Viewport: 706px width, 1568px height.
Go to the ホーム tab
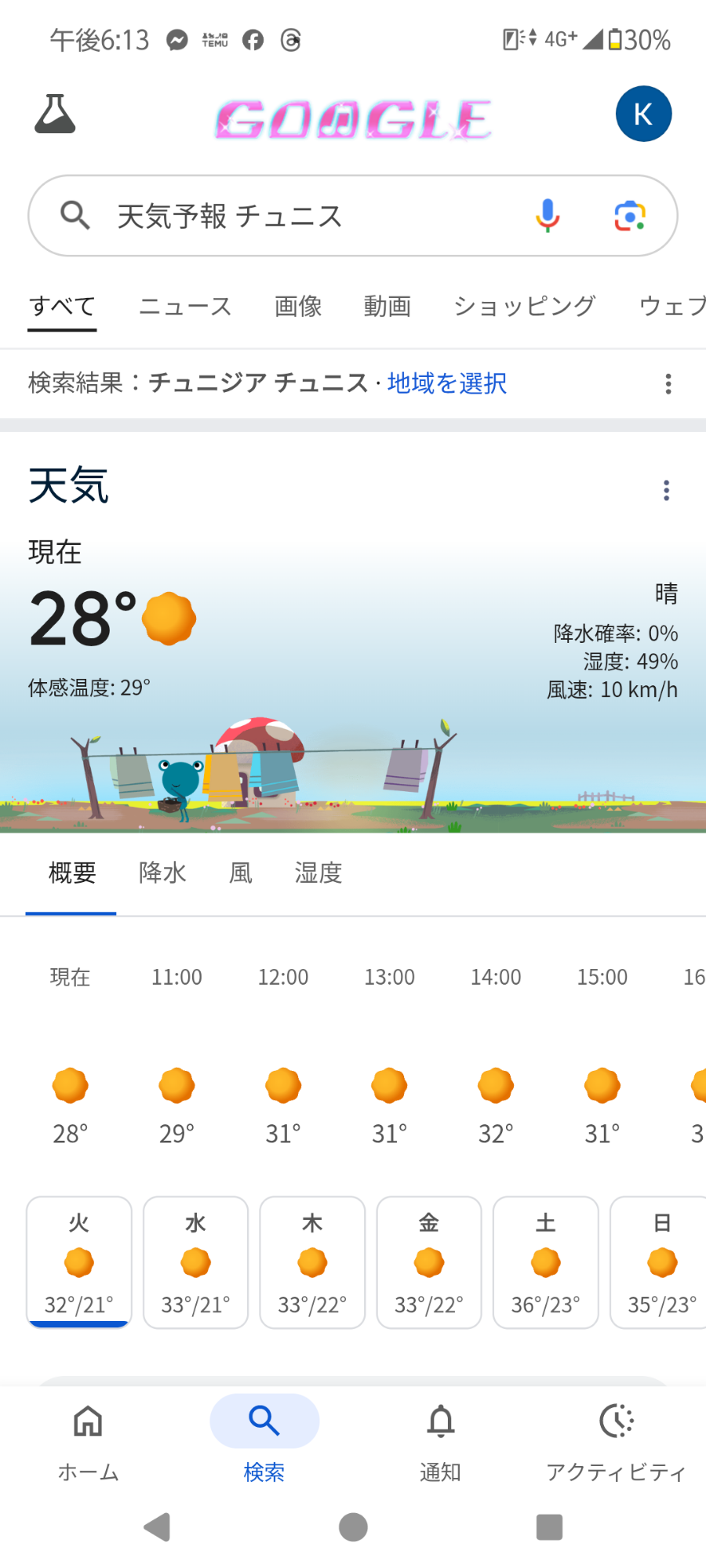pos(88,1441)
